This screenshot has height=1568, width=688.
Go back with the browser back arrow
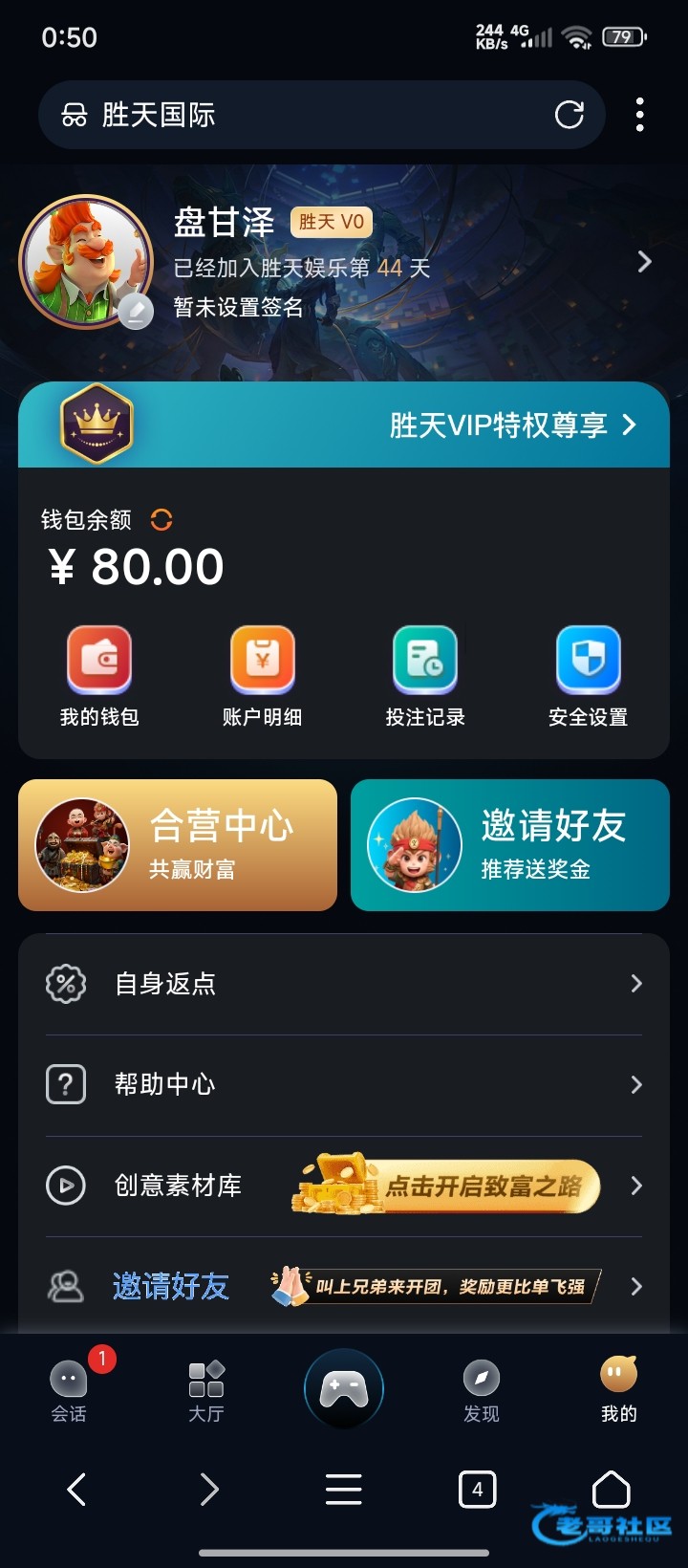coord(77,1489)
